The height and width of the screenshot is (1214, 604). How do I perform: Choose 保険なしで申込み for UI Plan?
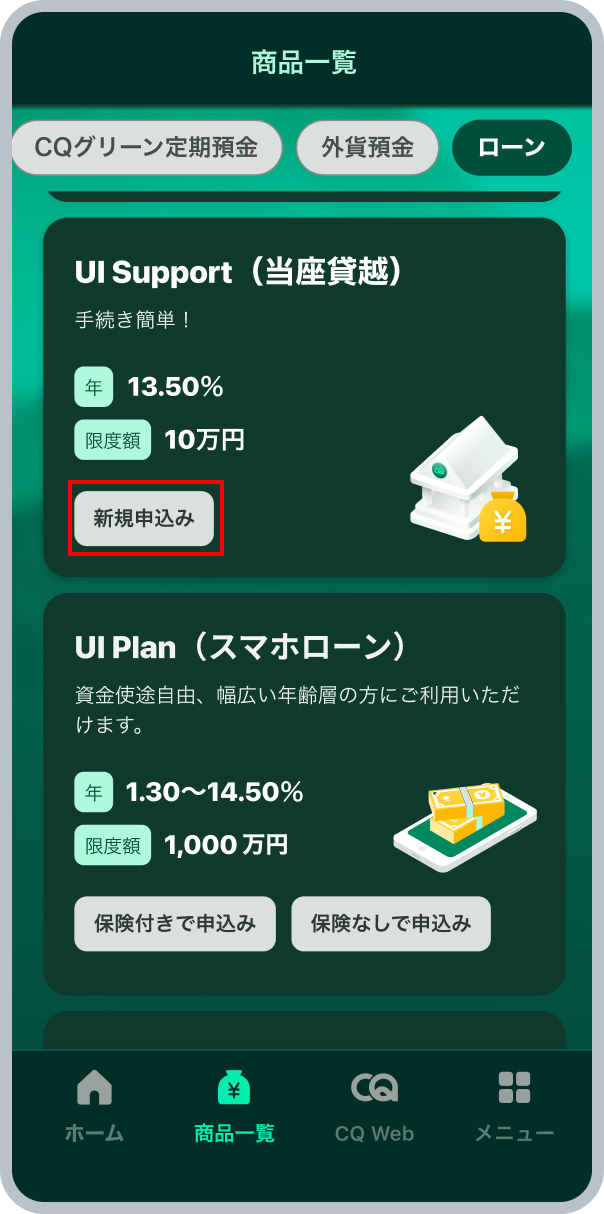391,923
